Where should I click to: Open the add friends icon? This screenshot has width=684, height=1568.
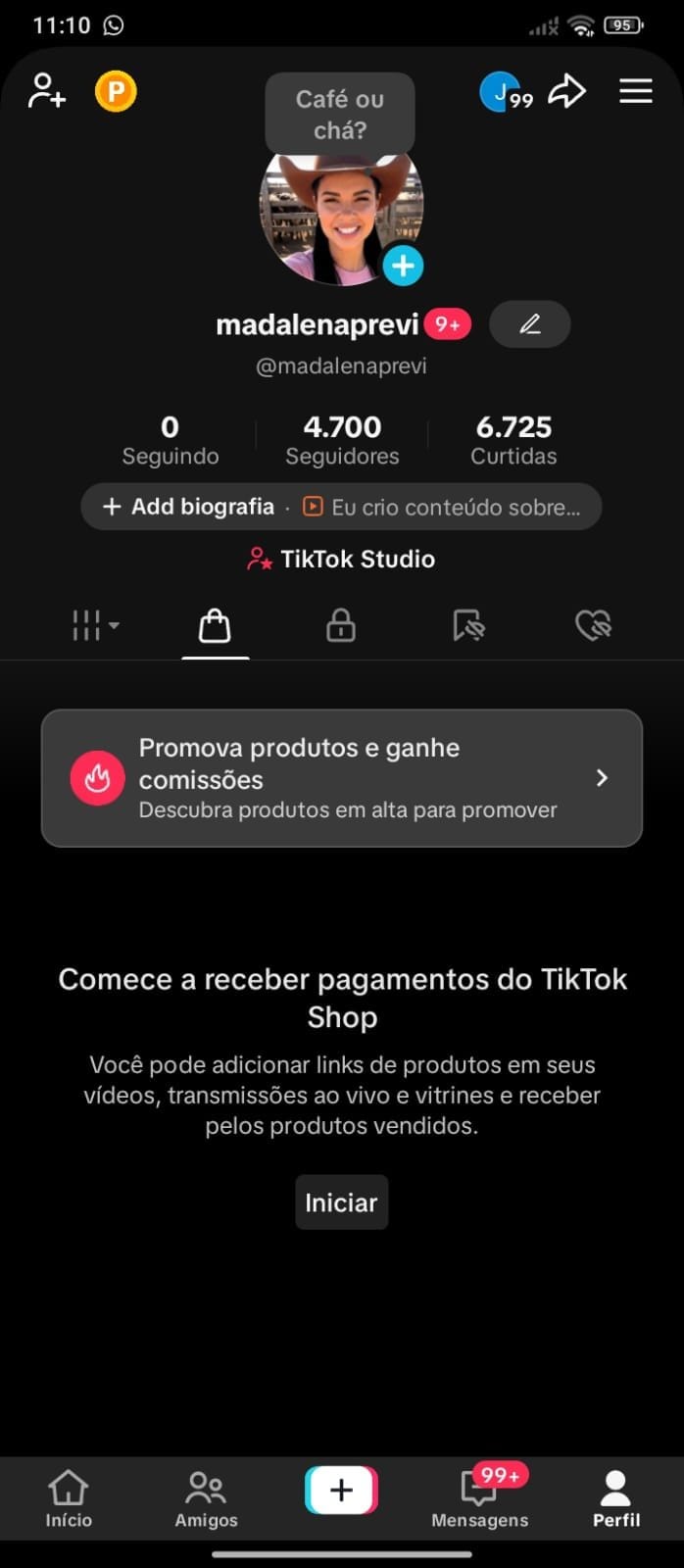[46, 91]
